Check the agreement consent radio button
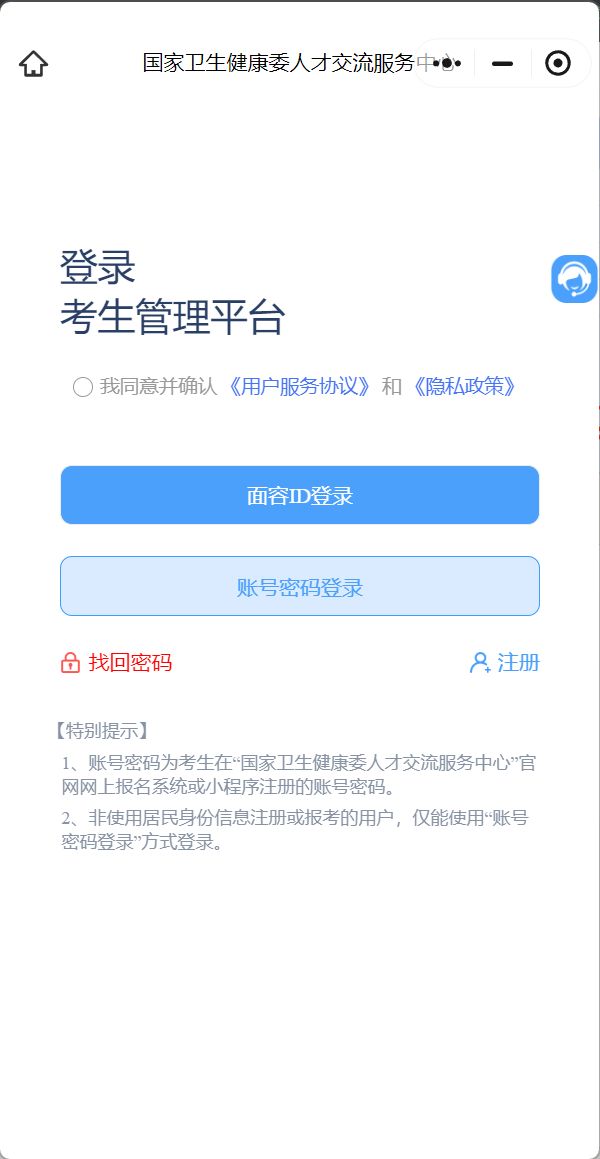 coord(83,387)
